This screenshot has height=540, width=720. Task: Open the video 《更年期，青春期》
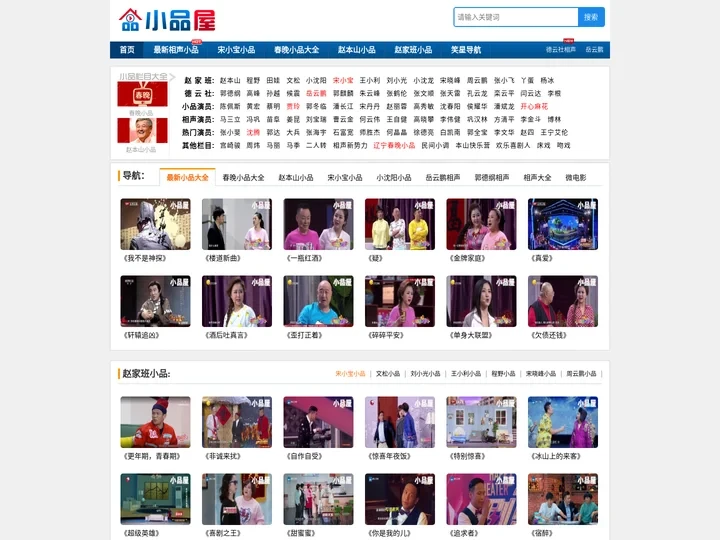pos(155,422)
